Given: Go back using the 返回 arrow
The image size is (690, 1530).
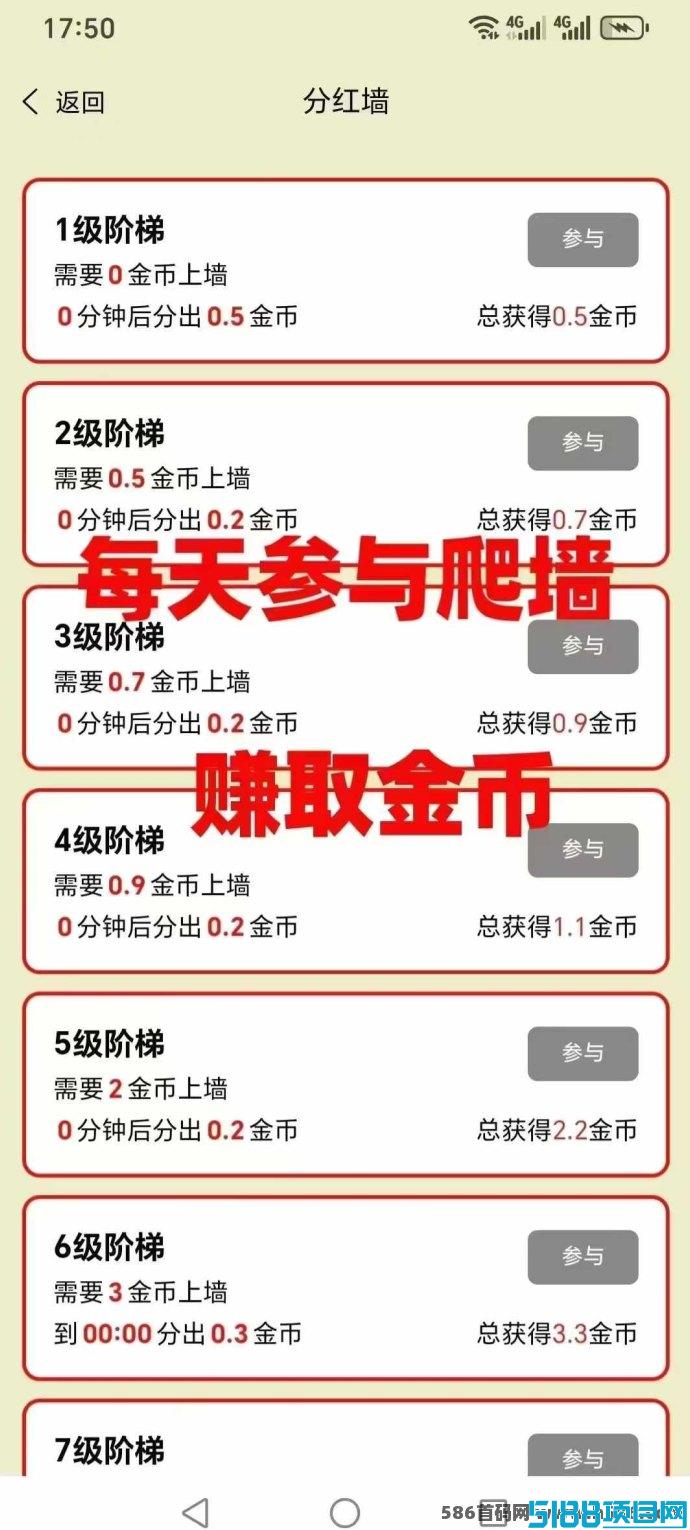Looking at the screenshot, I should (x=62, y=102).
